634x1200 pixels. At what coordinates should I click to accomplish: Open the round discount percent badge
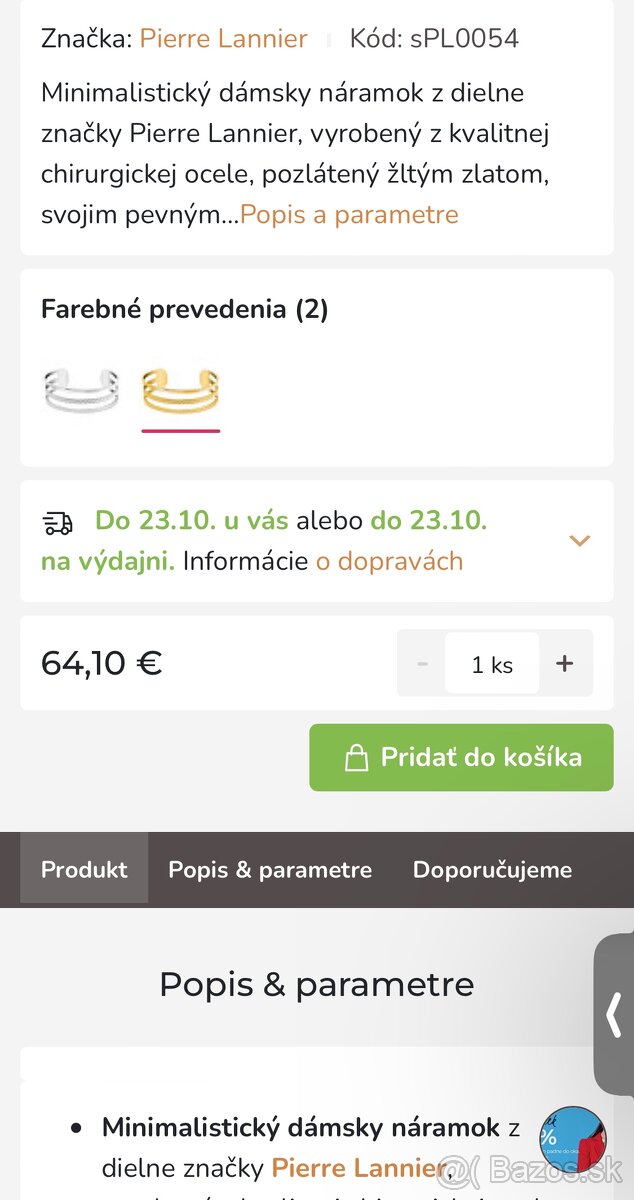pyautogui.click(x=571, y=1139)
